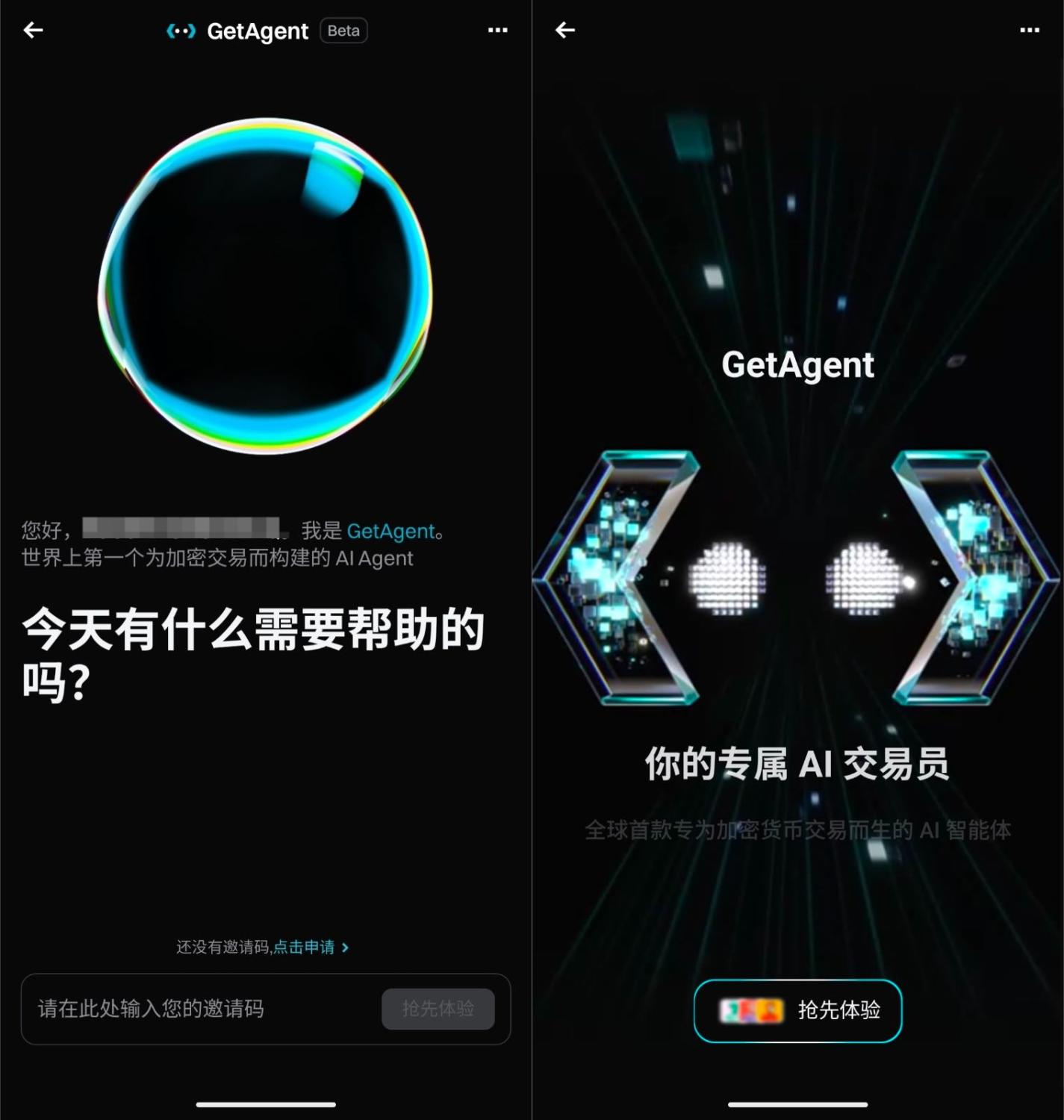Expand the chevron after 点击申请

[345, 948]
